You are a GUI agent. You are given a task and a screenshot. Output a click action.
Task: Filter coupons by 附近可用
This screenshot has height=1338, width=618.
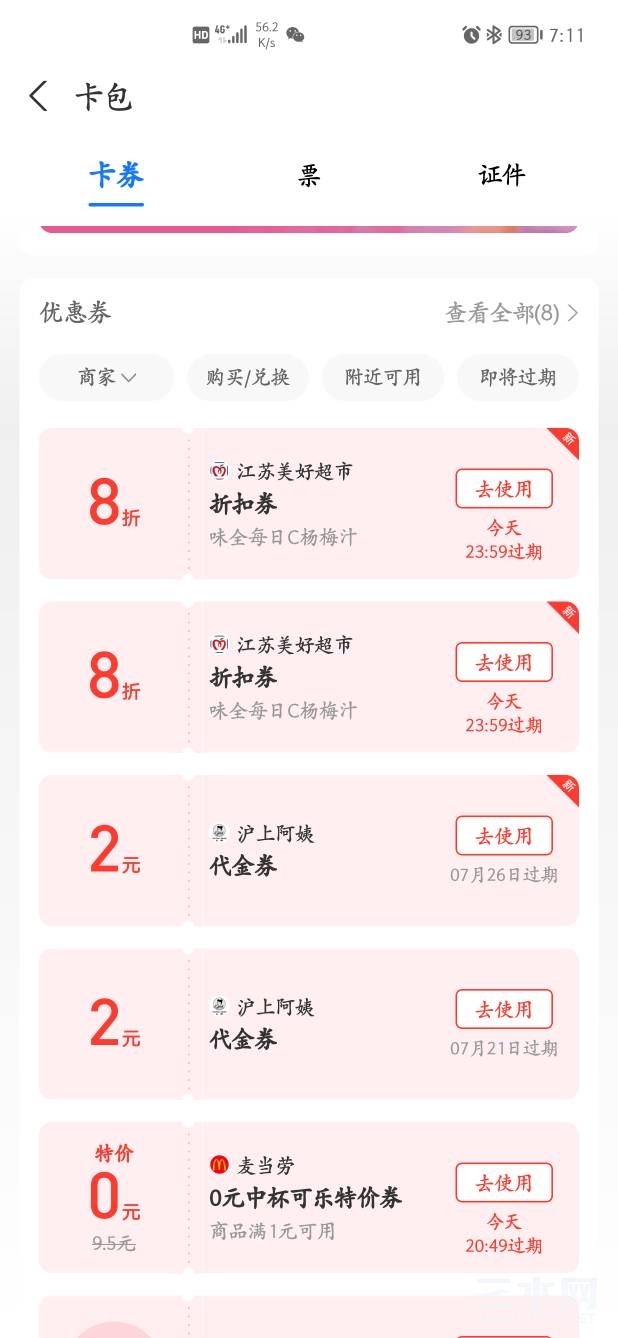pyautogui.click(x=383, y=377)
